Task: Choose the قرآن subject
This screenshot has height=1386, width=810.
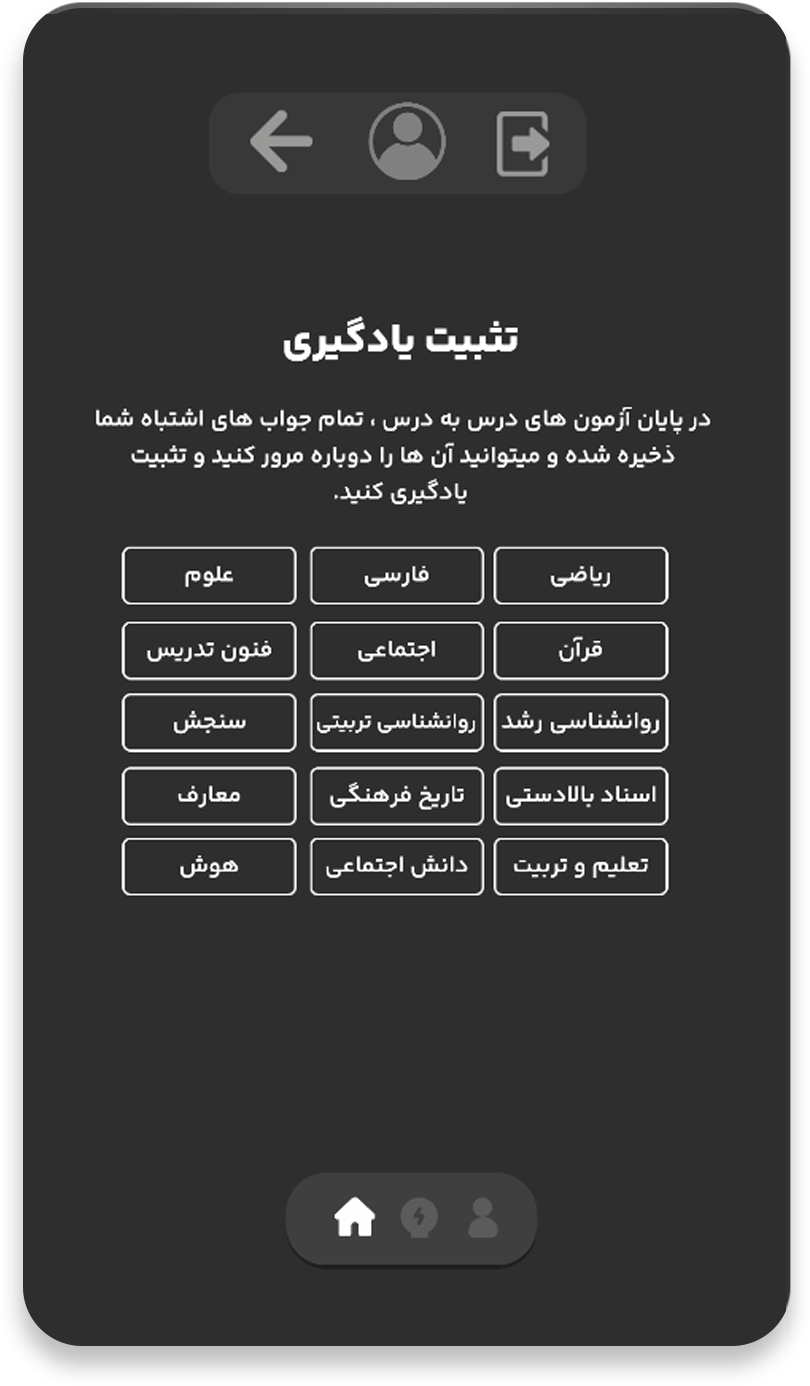Action: (x=580, y=650)
